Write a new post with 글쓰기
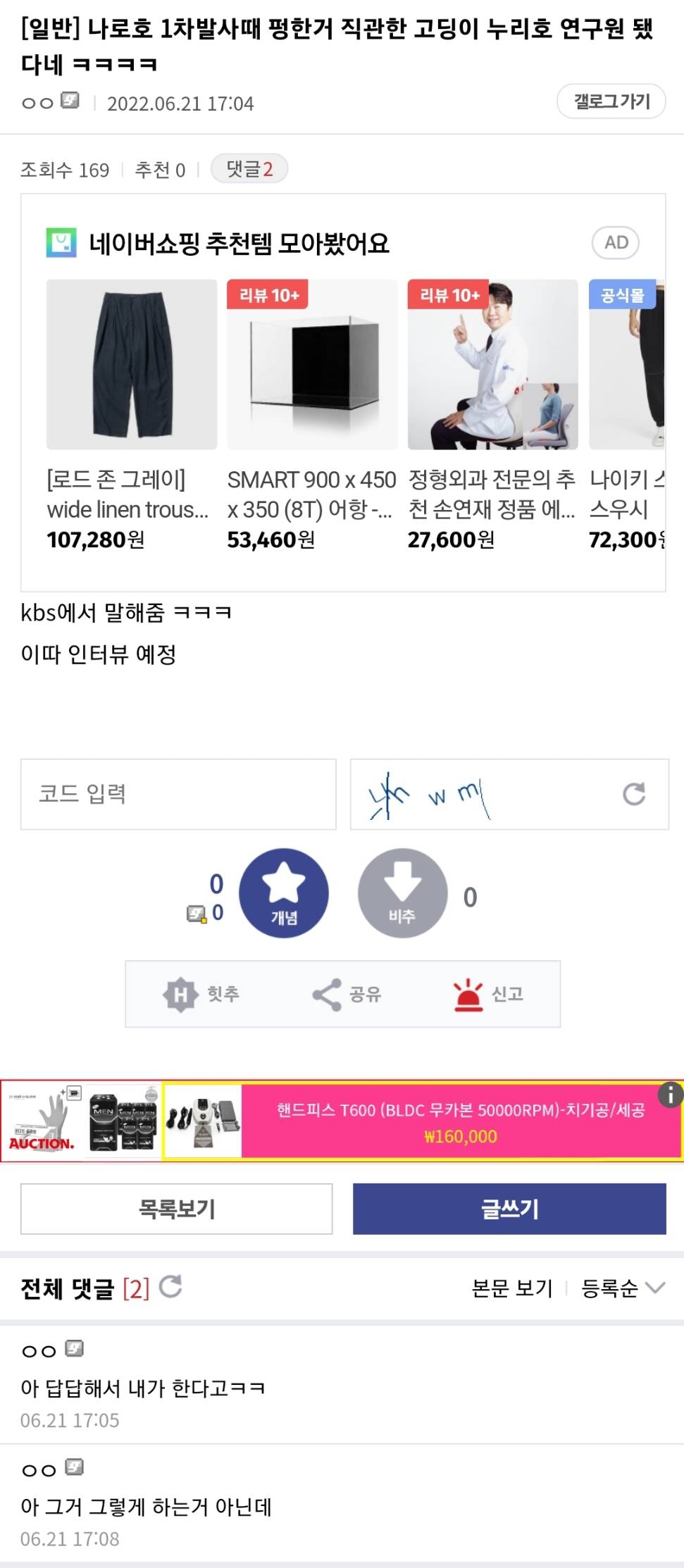Image resolution: width=684 pixels, height=1568 pixels. click(509, 1209)
